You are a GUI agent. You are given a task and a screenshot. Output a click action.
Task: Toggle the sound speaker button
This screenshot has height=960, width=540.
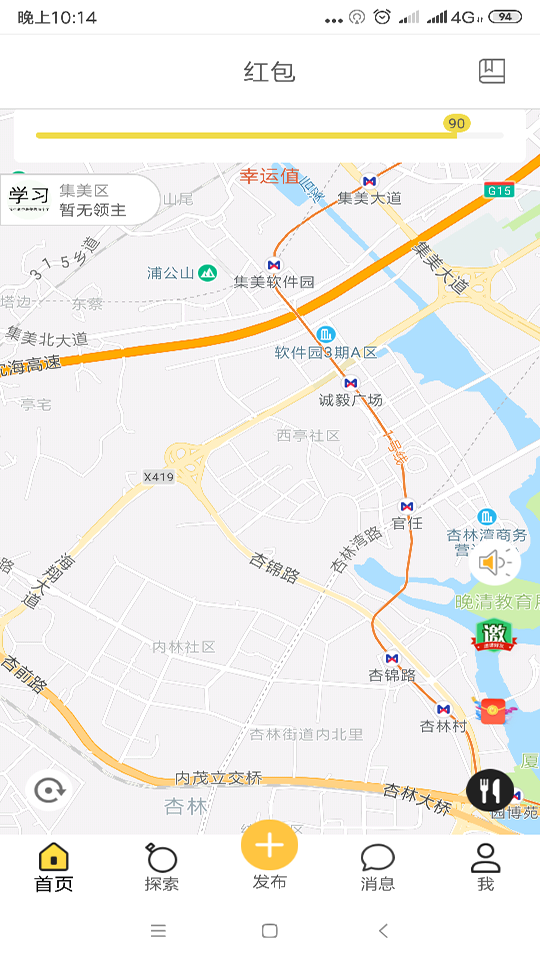pos(495,563)
